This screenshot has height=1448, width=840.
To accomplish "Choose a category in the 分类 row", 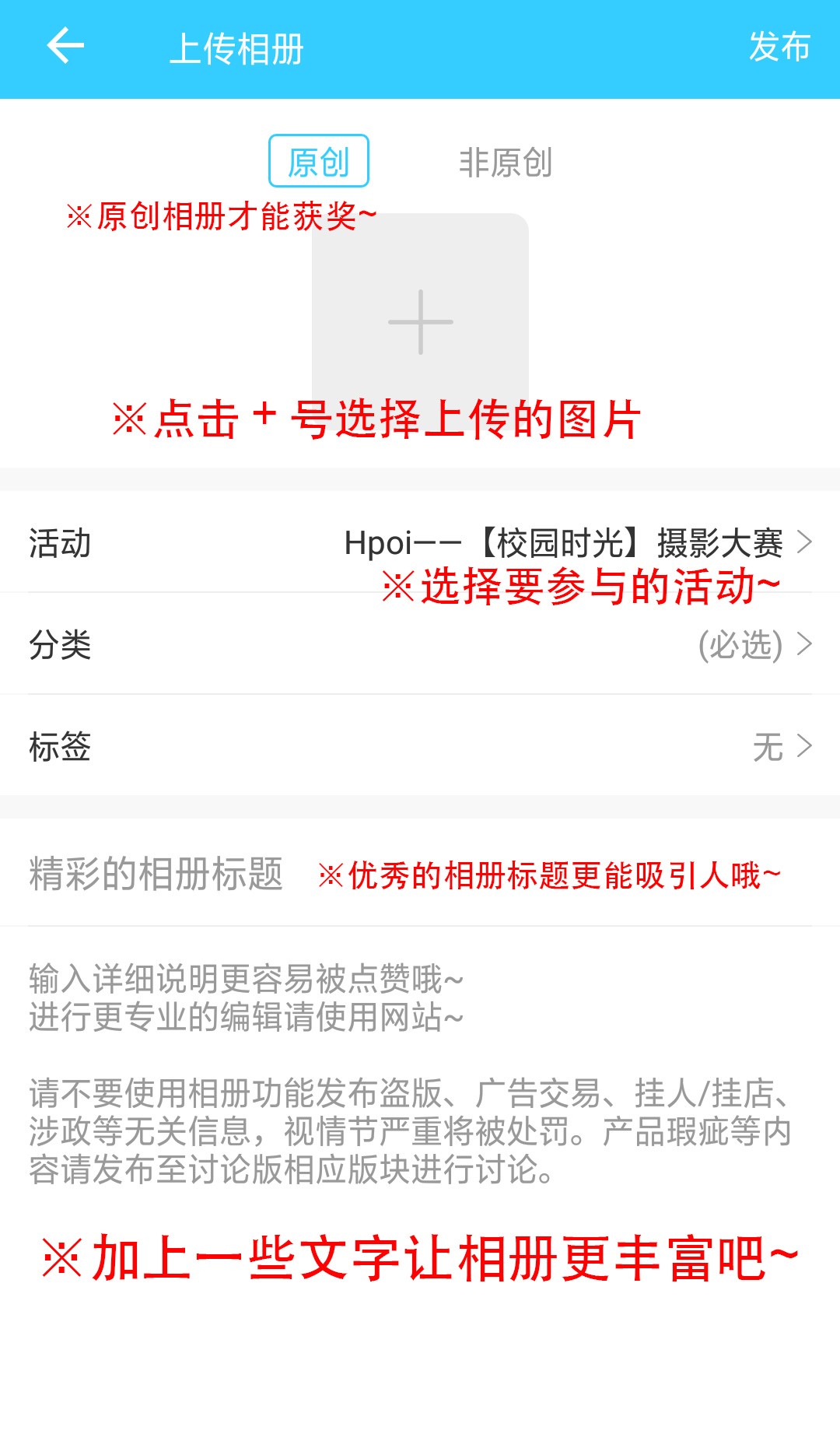I will tap(420, 644).
